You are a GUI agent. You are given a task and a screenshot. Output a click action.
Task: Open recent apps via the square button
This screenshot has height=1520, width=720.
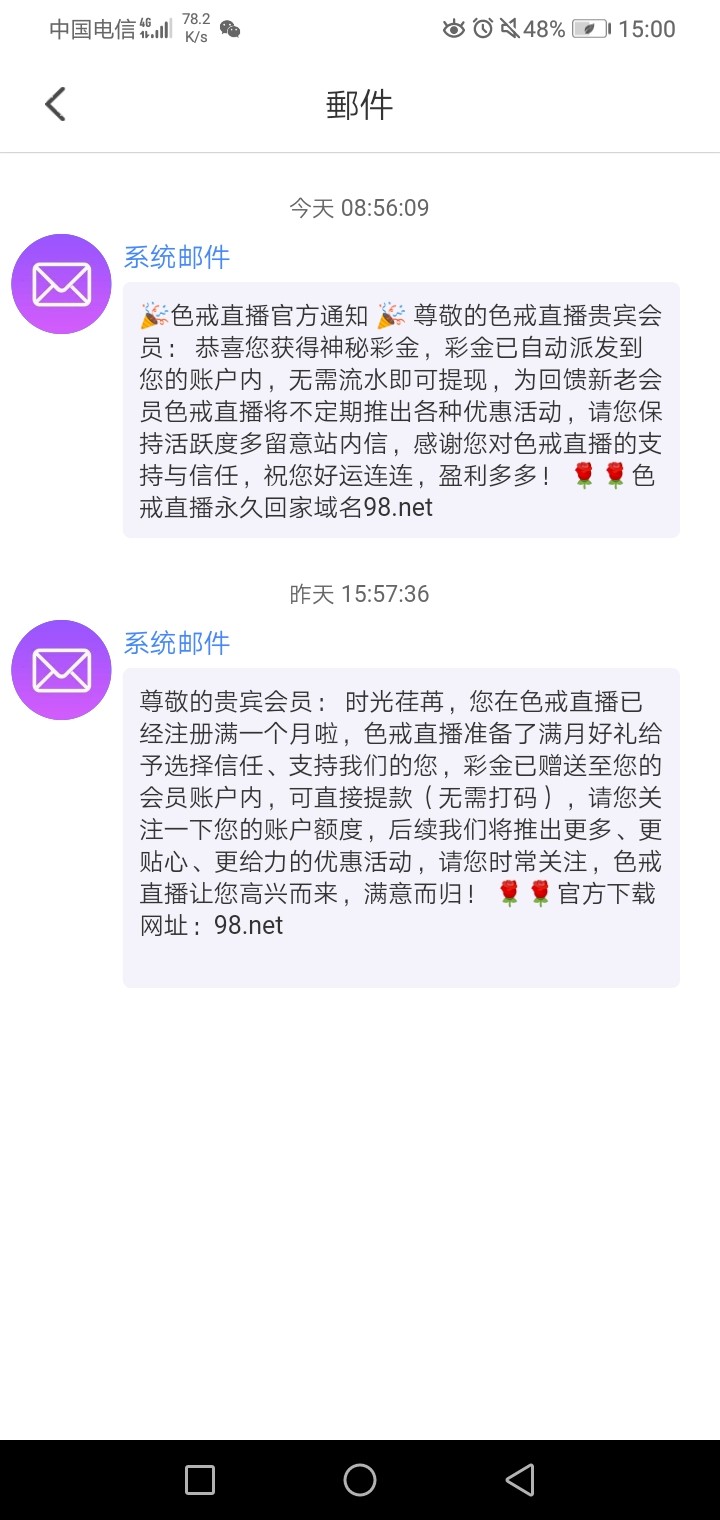(200, 1480)
